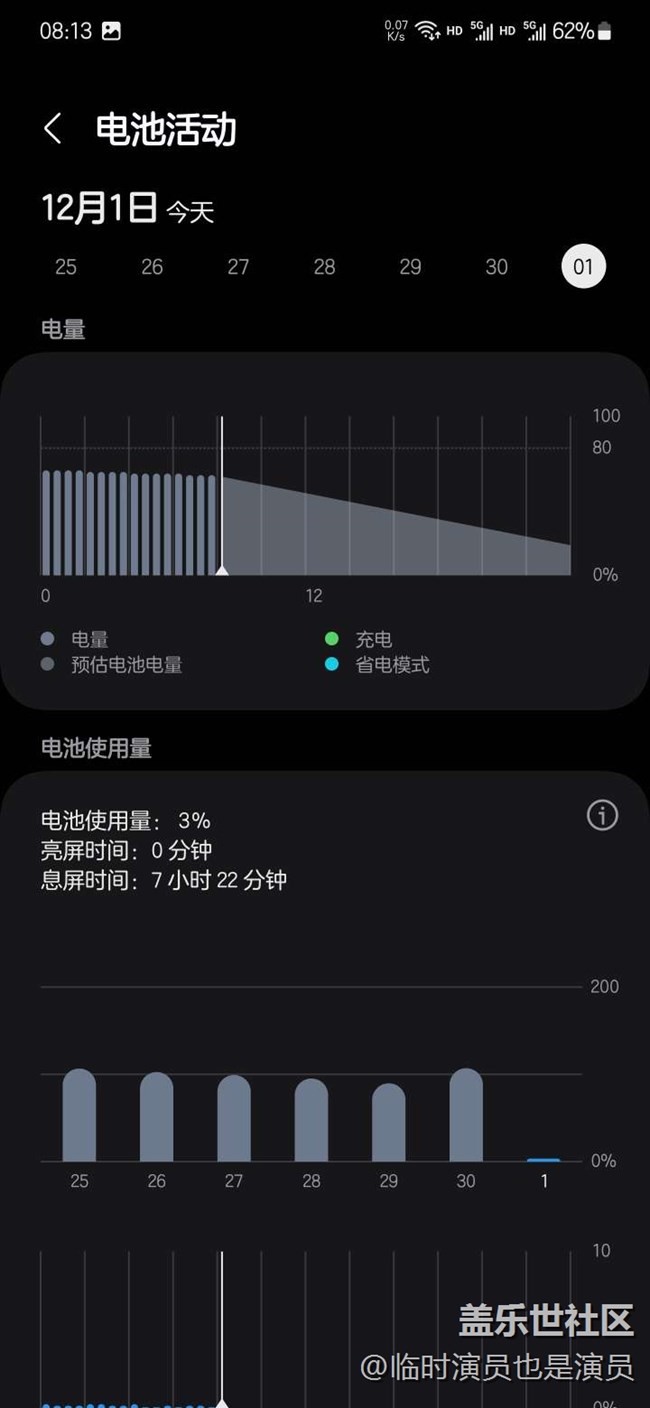The height and width of the screenshot is (1408, 650).
Task: Select date 27 in the date row
Action: (x=238, y=267)
